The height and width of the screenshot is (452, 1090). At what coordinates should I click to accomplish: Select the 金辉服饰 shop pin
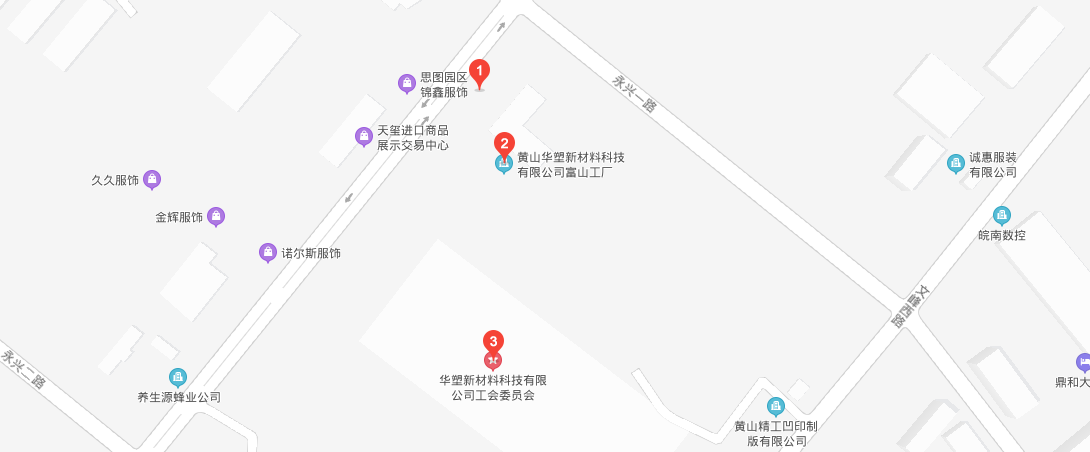[x=216, y=216]
